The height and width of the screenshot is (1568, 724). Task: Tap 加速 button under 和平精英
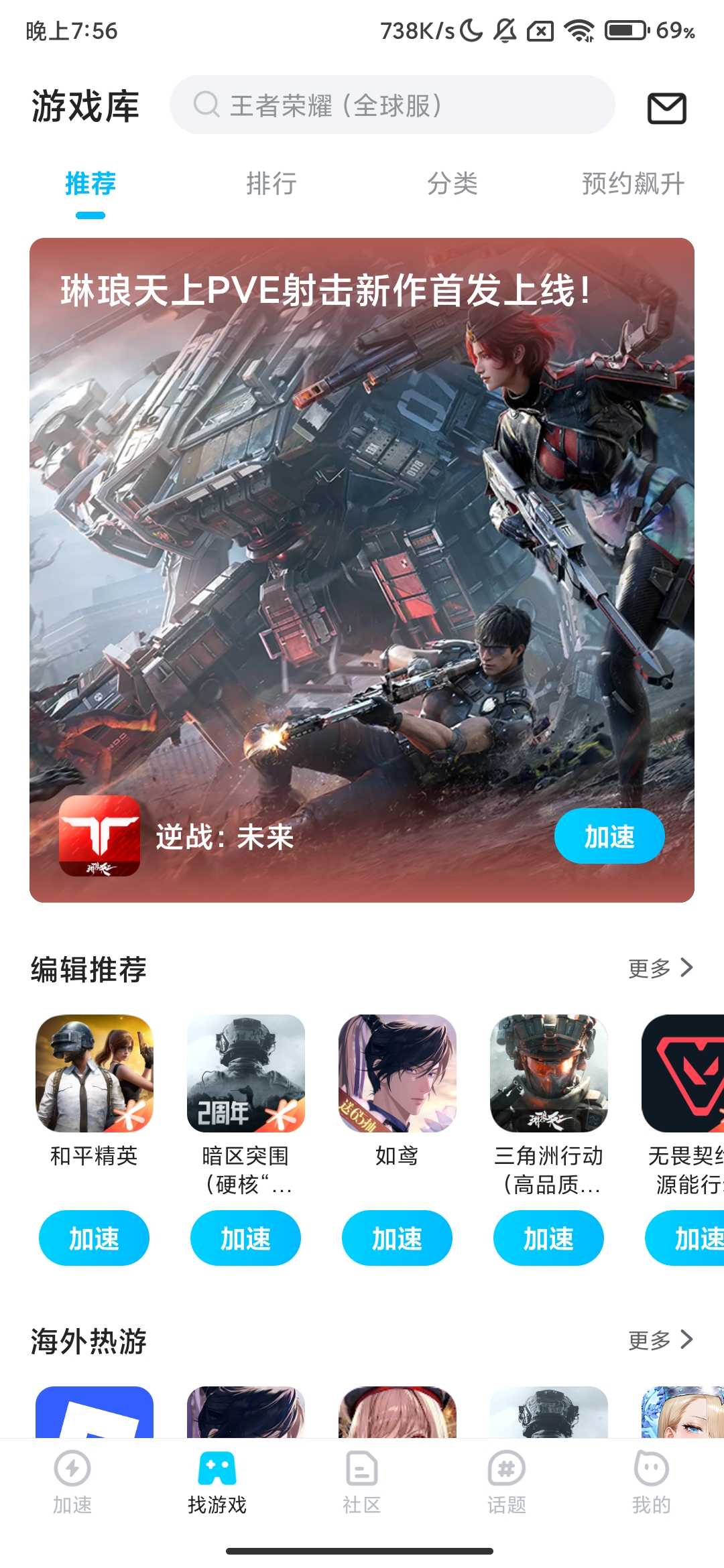click(94, 1238)
